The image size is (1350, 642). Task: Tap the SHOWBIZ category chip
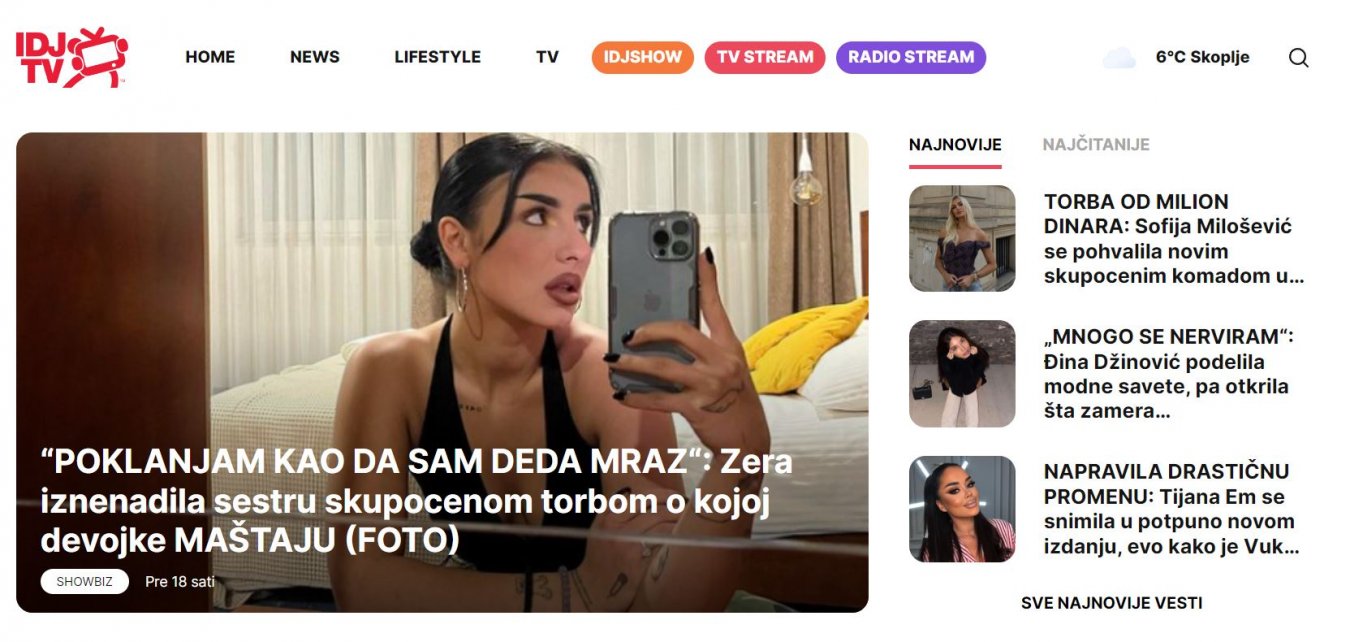(x=84, y=581)
